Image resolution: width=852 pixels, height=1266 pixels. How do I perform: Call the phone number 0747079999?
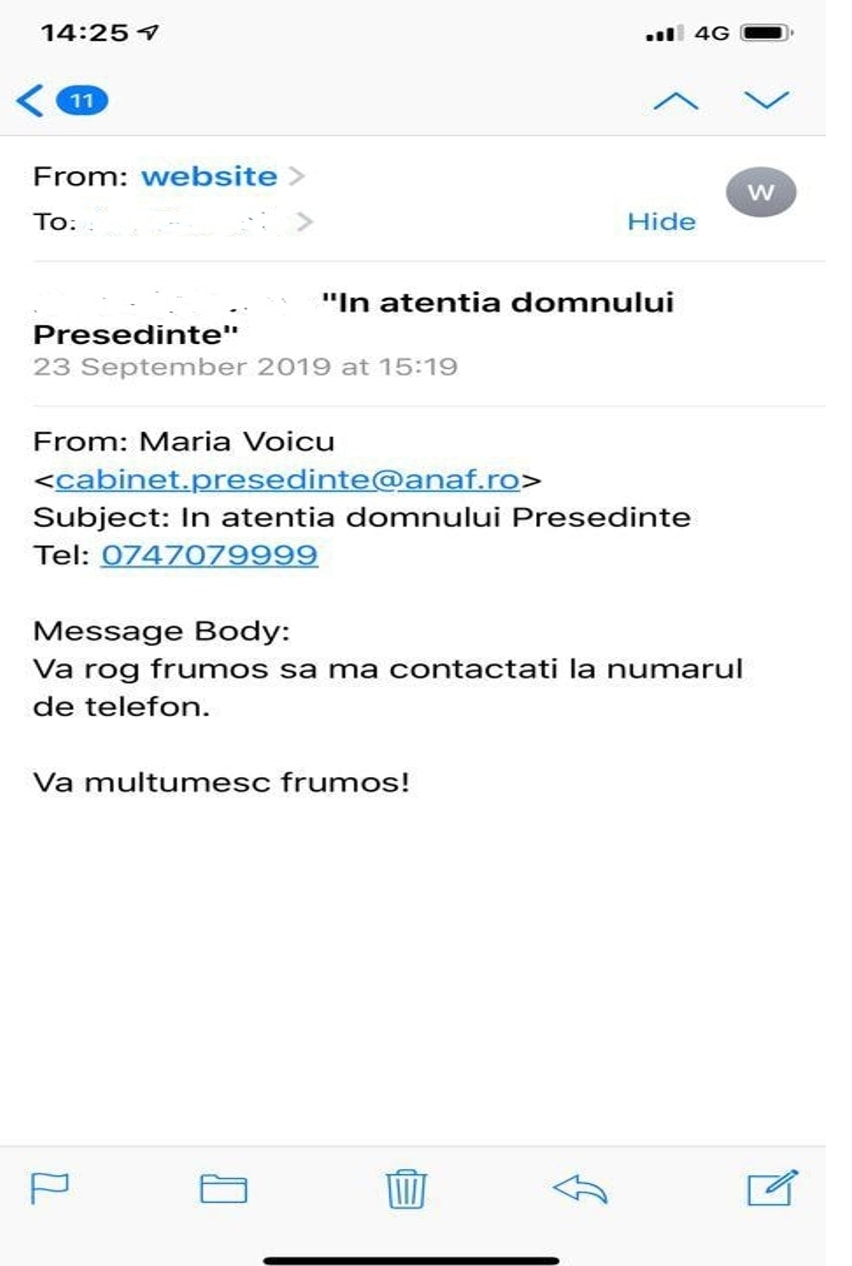click(x=209, y=555)
